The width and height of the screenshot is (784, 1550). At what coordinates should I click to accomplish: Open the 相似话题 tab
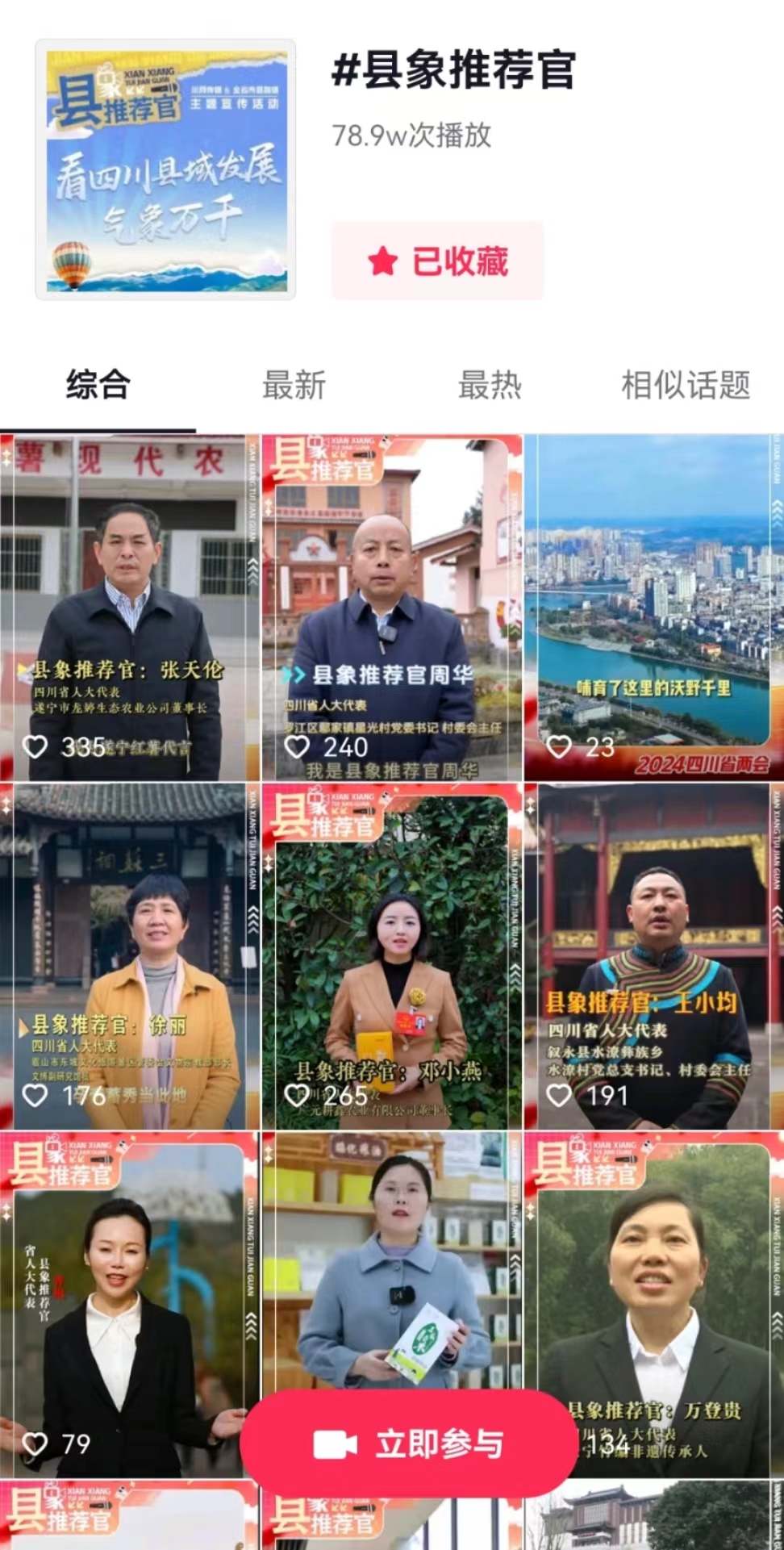686,386
